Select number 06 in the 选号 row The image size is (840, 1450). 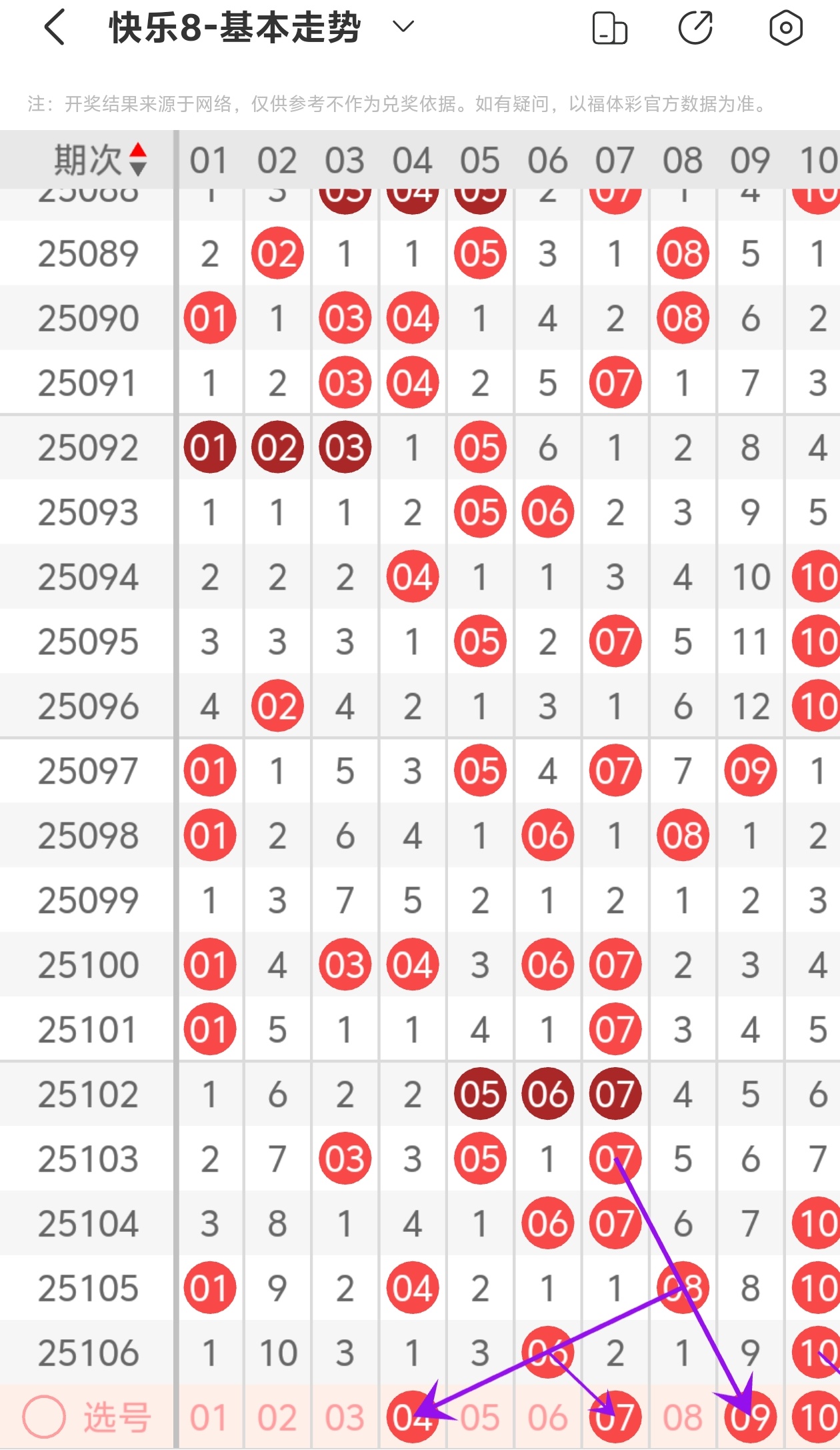click(x=547, y=1417)
